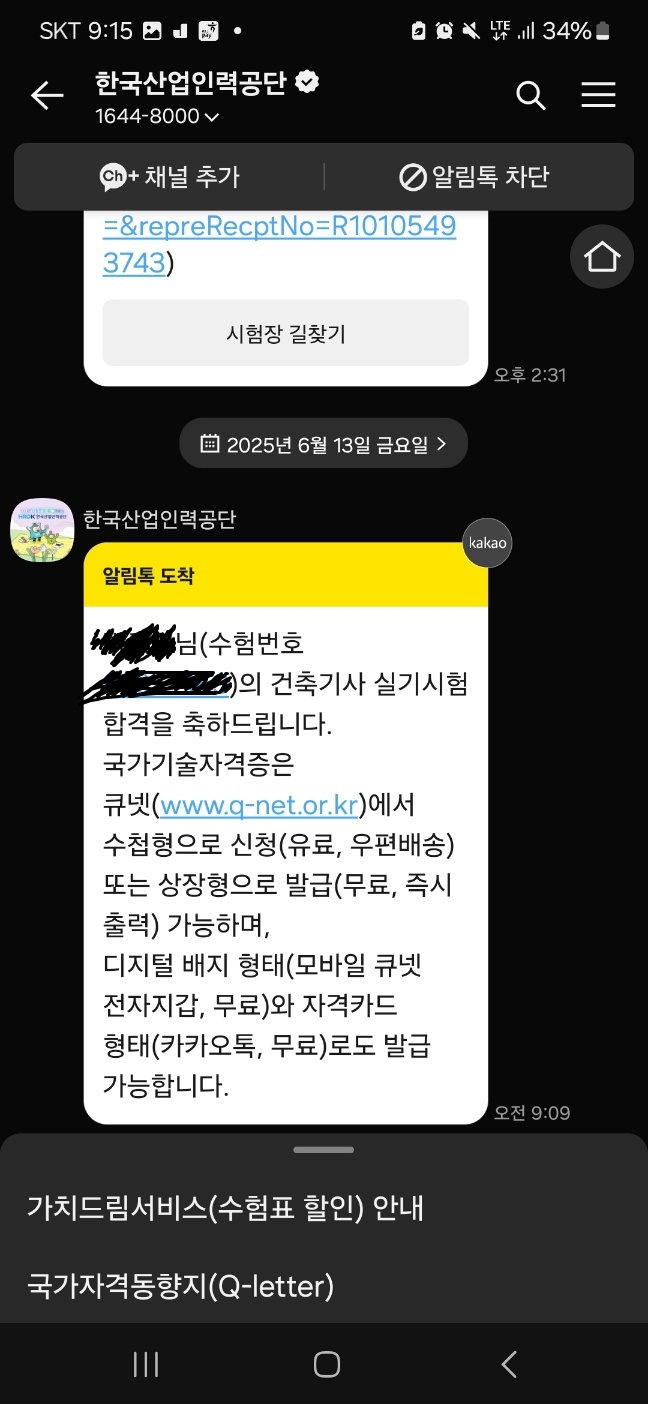Viewport: 648px width, 1404px height.
Task: Select 가치드림서비스(수험표 할인) 안내
Action: 225,1208
